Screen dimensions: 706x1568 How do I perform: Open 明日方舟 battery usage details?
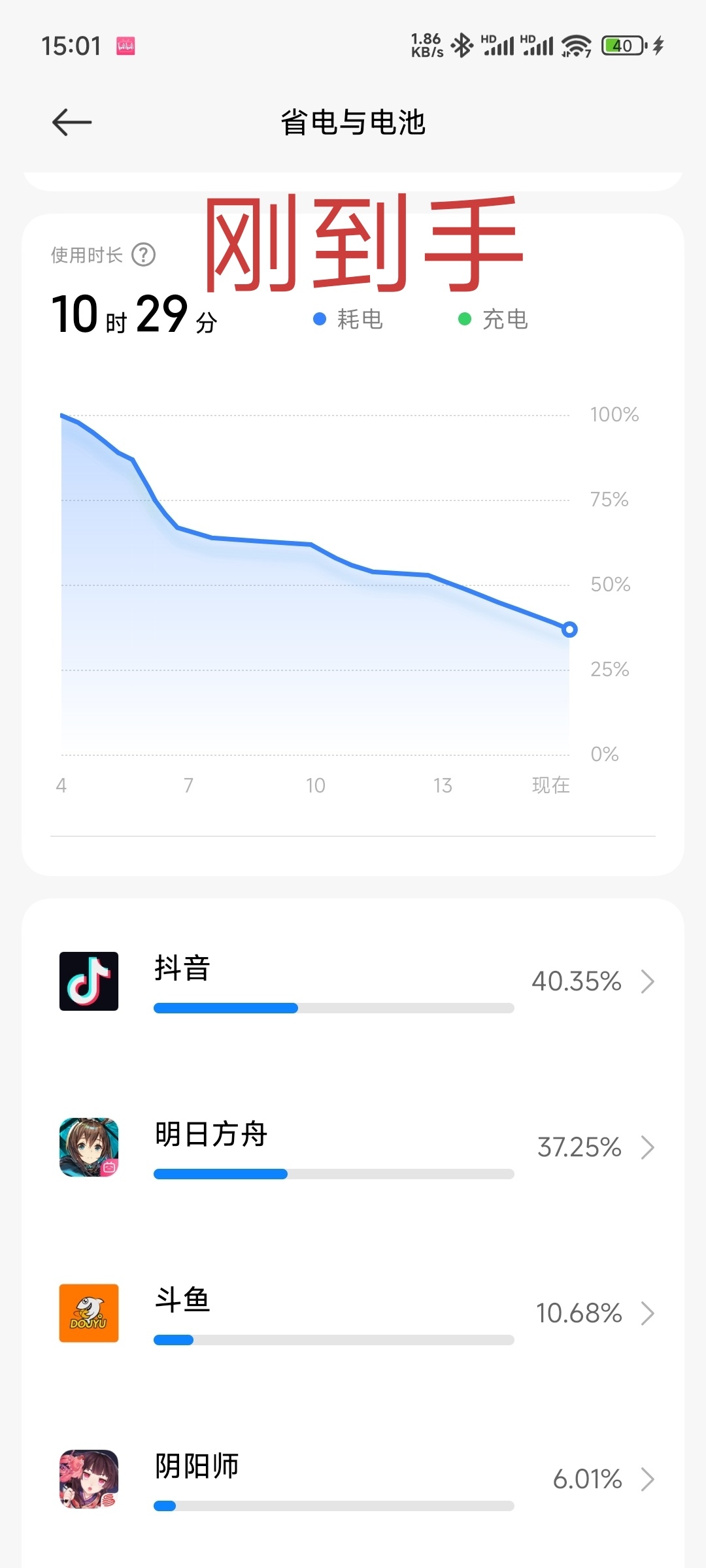[353, 1147]
